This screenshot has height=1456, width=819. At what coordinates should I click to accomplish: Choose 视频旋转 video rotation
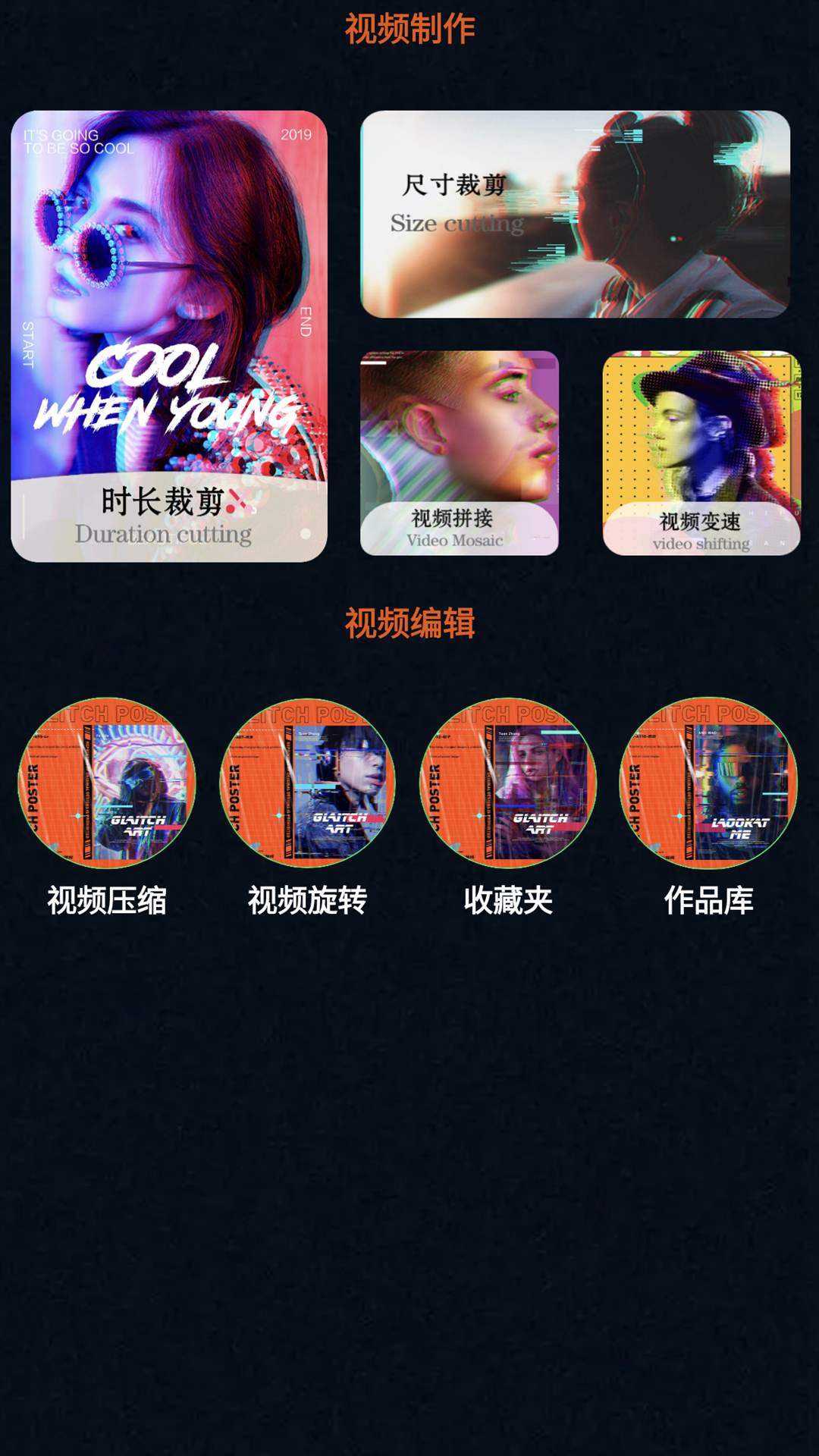coord(307,783)
